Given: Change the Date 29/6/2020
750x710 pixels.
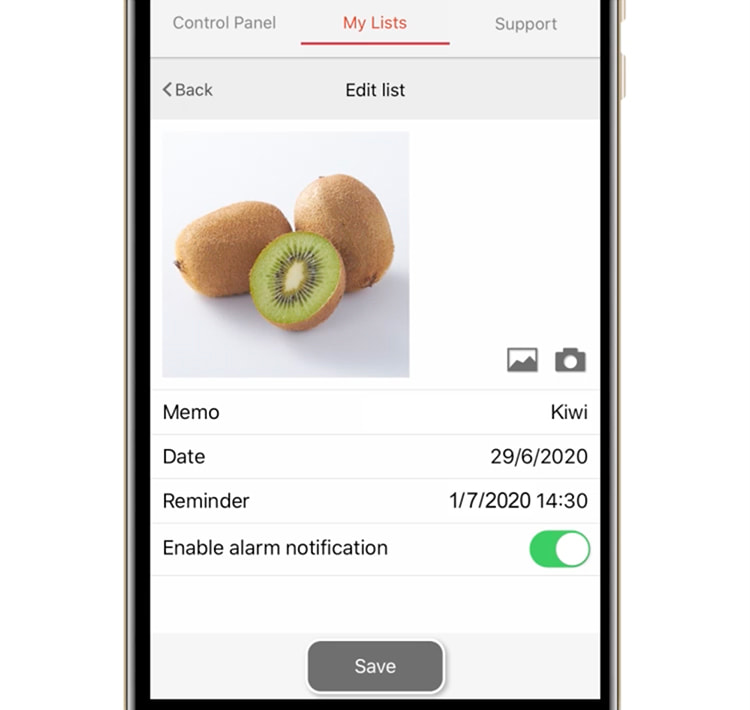Looking at the screenshot, I should coord(538,457).
